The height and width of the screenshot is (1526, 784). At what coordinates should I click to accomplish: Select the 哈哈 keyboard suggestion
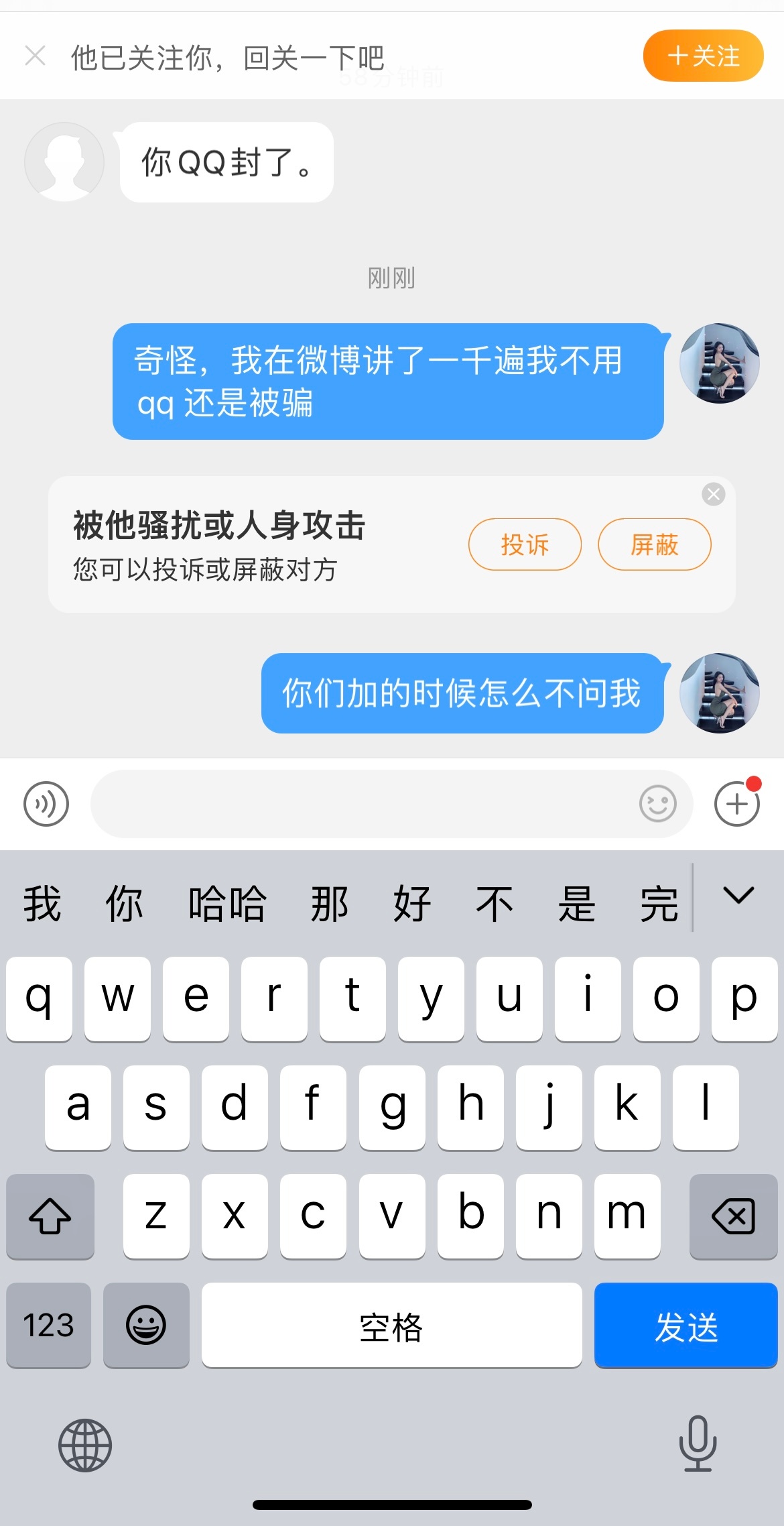click(x=227, y=903)
